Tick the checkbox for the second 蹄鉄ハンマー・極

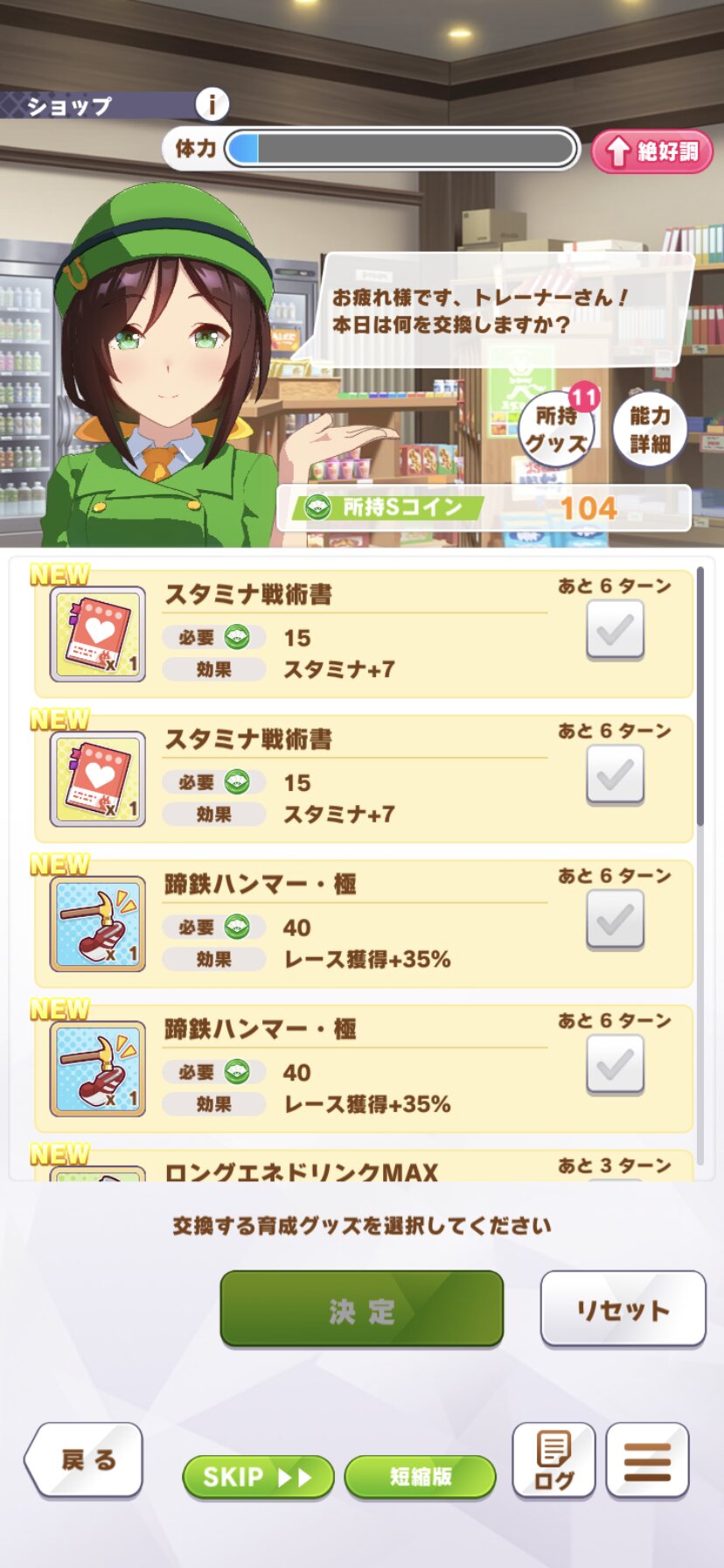tap(615, 1064)
